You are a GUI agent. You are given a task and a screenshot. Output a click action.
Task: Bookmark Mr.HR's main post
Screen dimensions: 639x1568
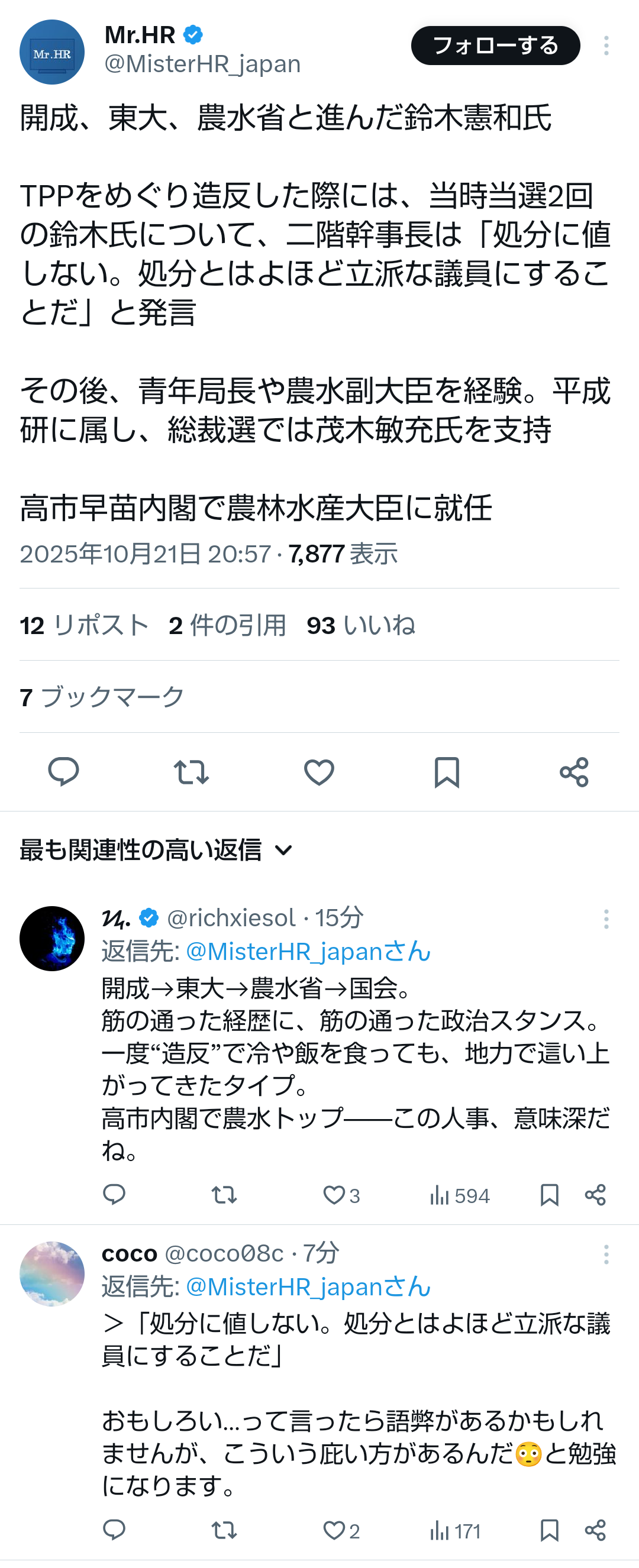click(447, 772)
